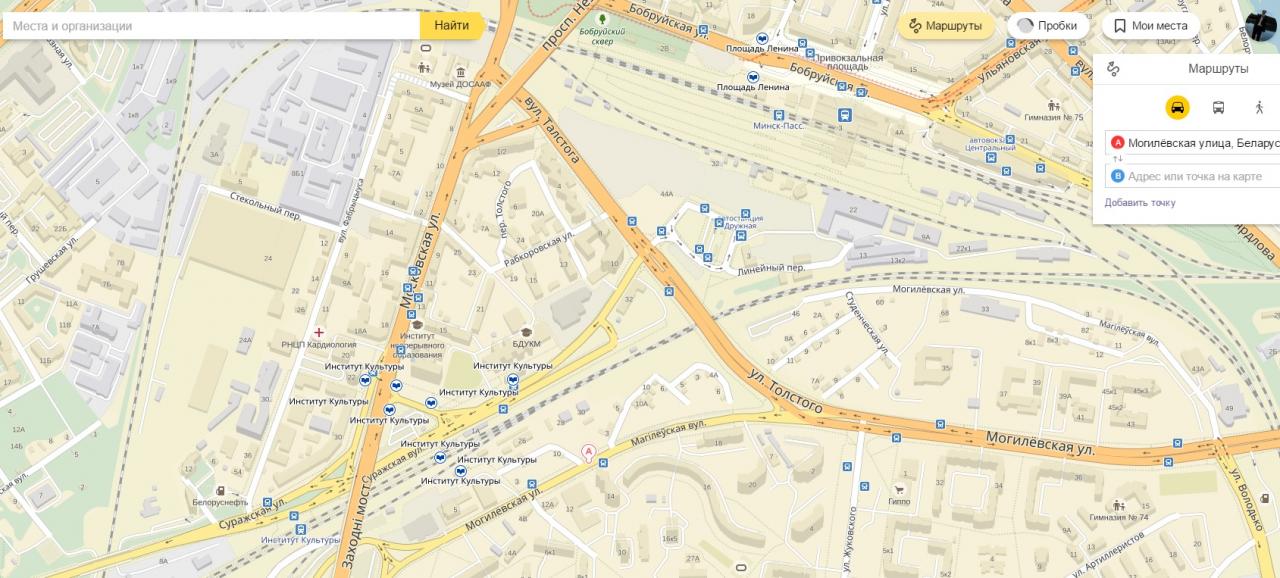Screen dimensions: 1280x578
Task: Tap the search field for places and organizations
Action: 210,25
